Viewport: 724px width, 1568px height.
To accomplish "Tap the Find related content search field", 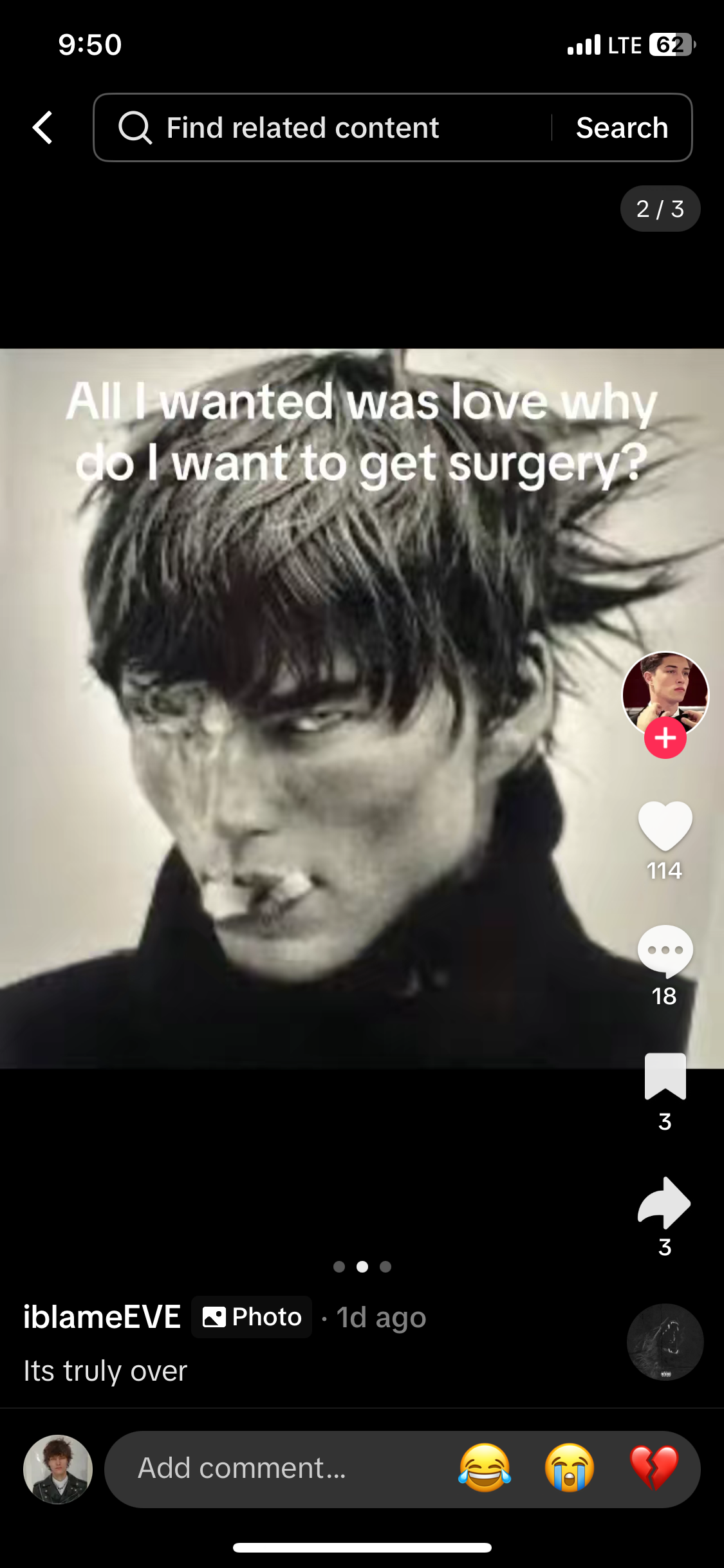I will pyautogui.click(x=322, y=127).
